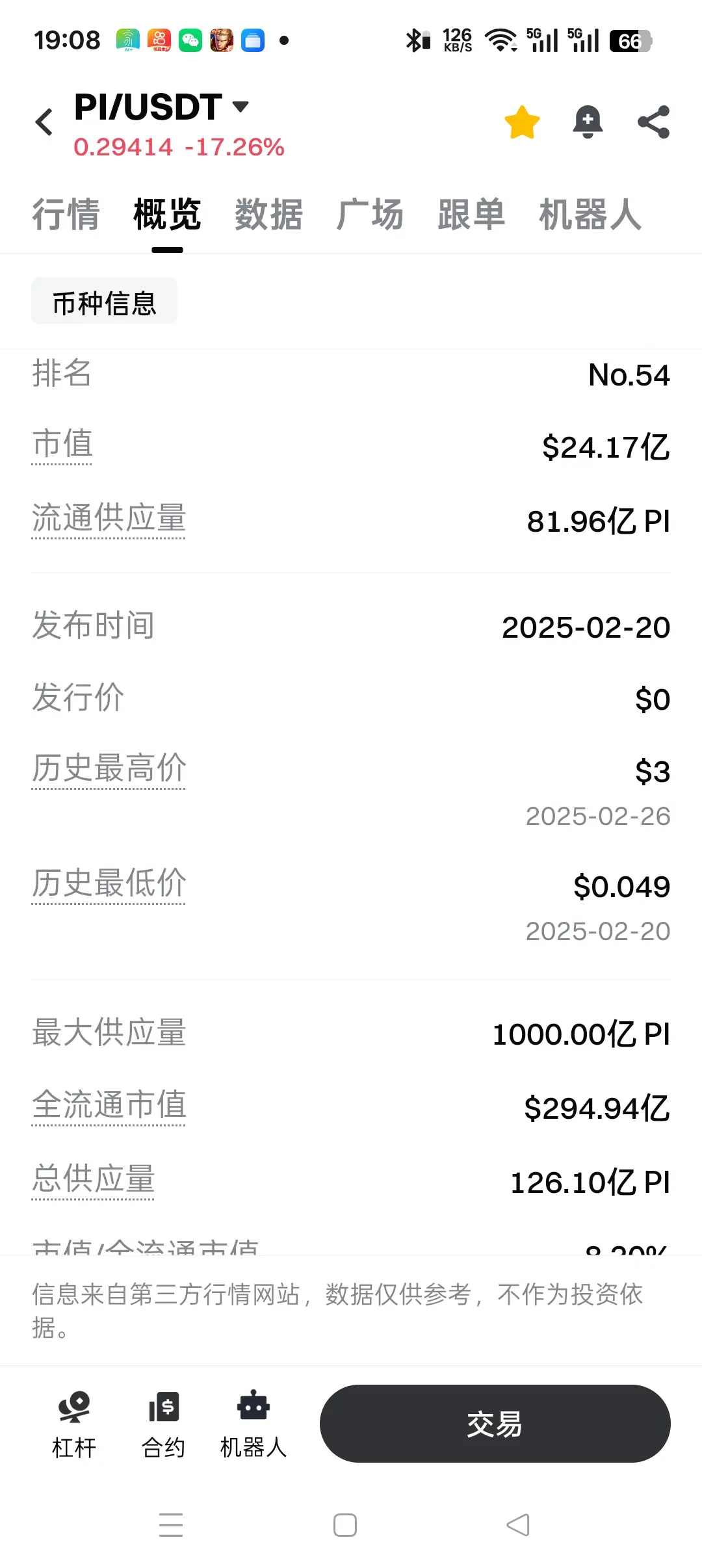Tap the 交易 button
The height and width of the screenshot is (1568, 702).
tap(495, 1424)
